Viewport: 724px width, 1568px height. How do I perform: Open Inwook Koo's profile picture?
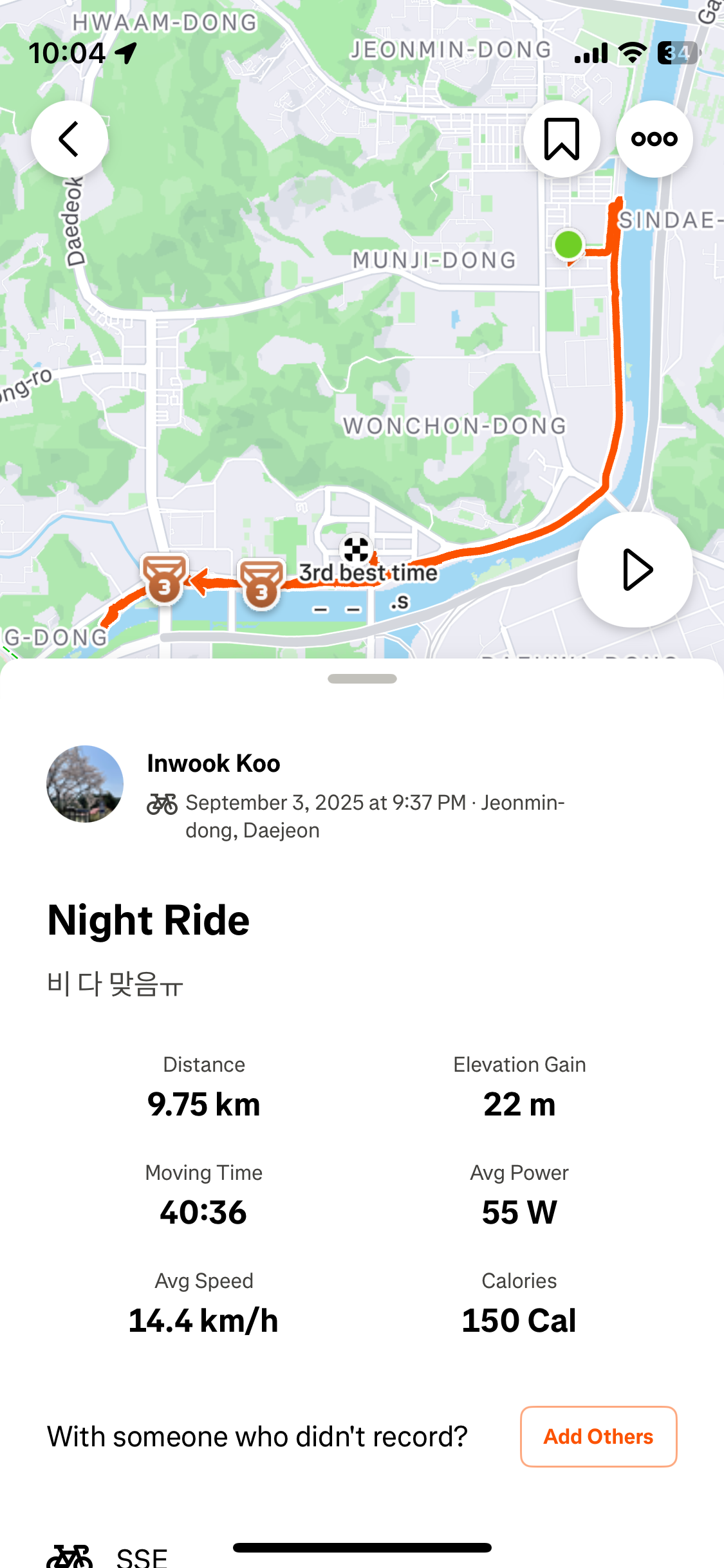click(x=85, y=784)
